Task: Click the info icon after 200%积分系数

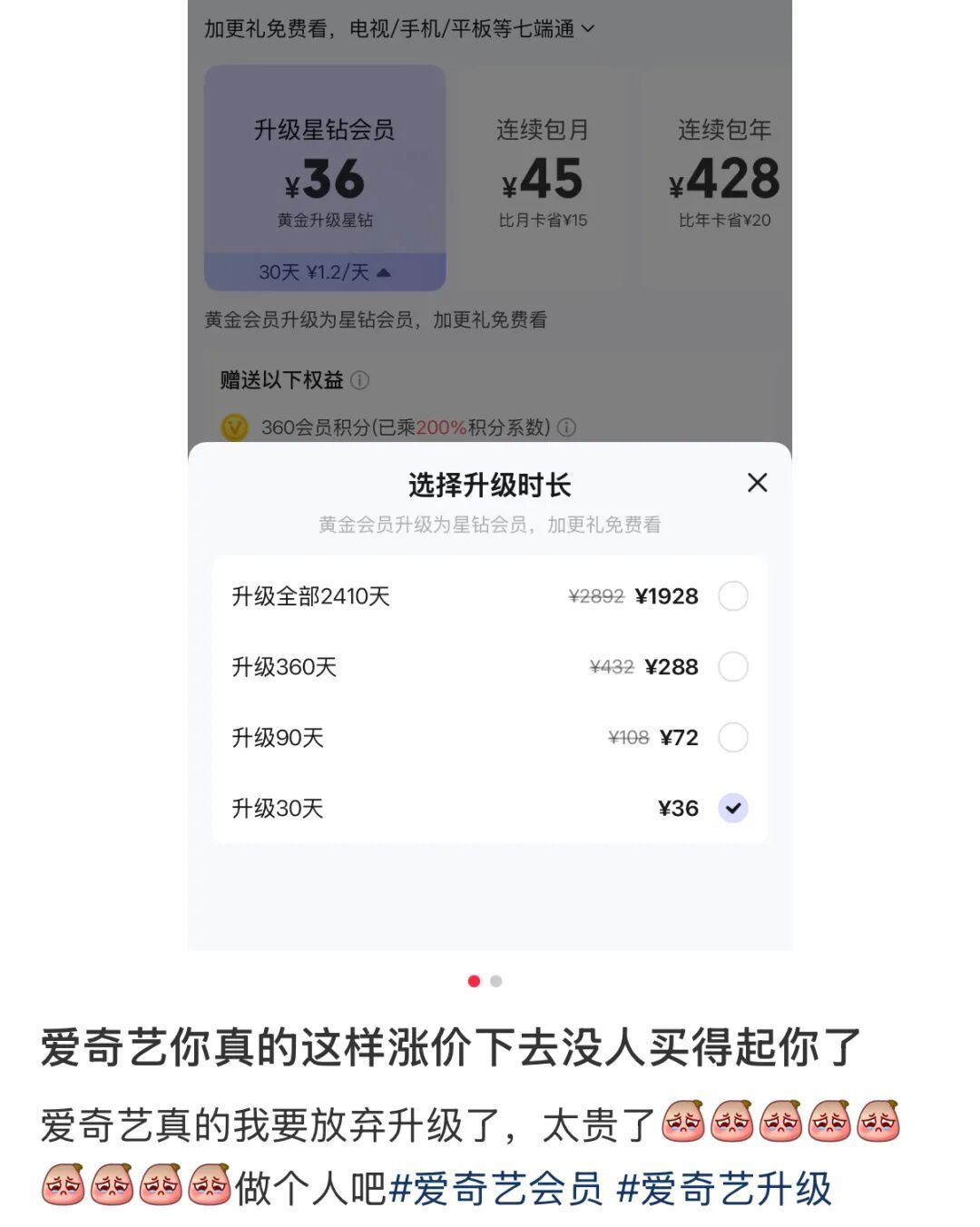Action: click(567, 427)
